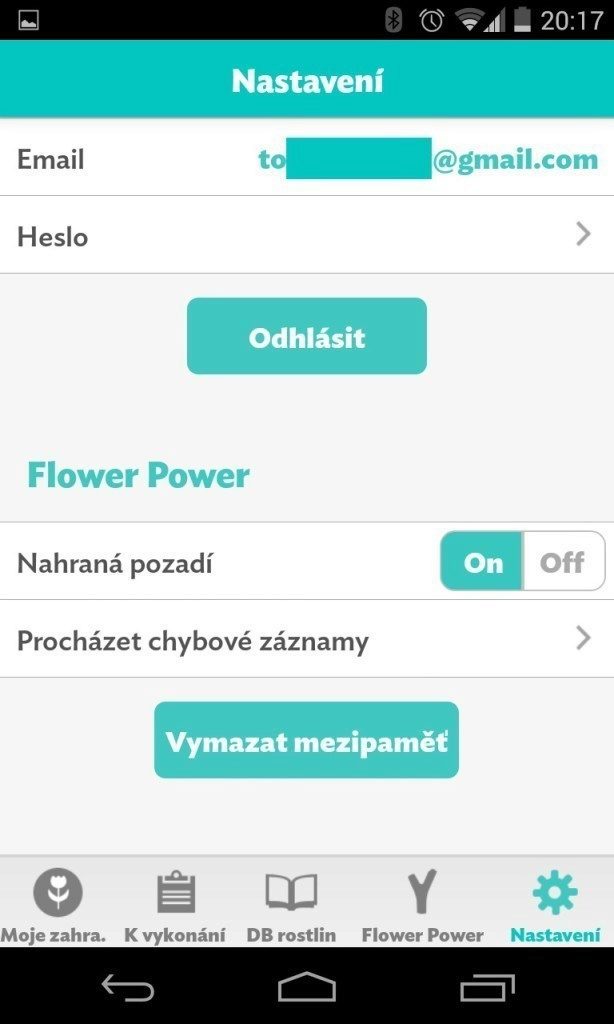Tap the Nastavení tab

pos(555,904)
